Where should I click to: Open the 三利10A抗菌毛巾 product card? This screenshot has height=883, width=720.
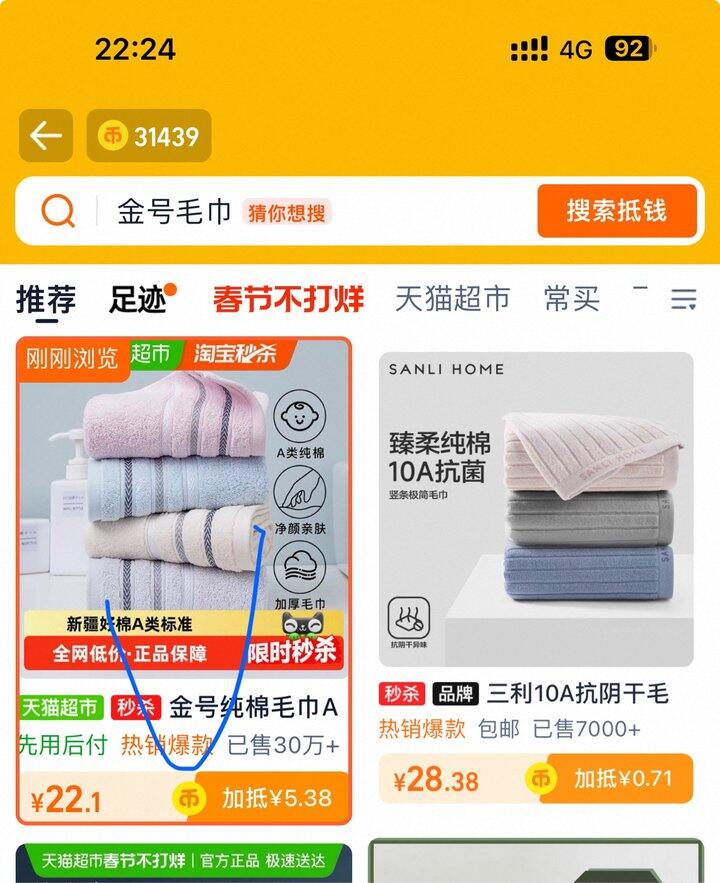click(535, 520)
